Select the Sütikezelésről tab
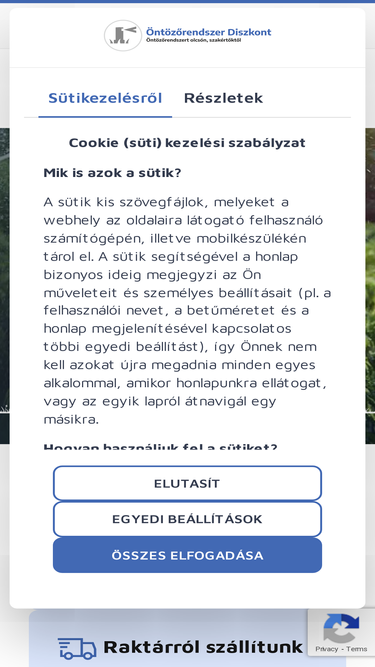Screen dimensions: 375x667 pos(105,98)
